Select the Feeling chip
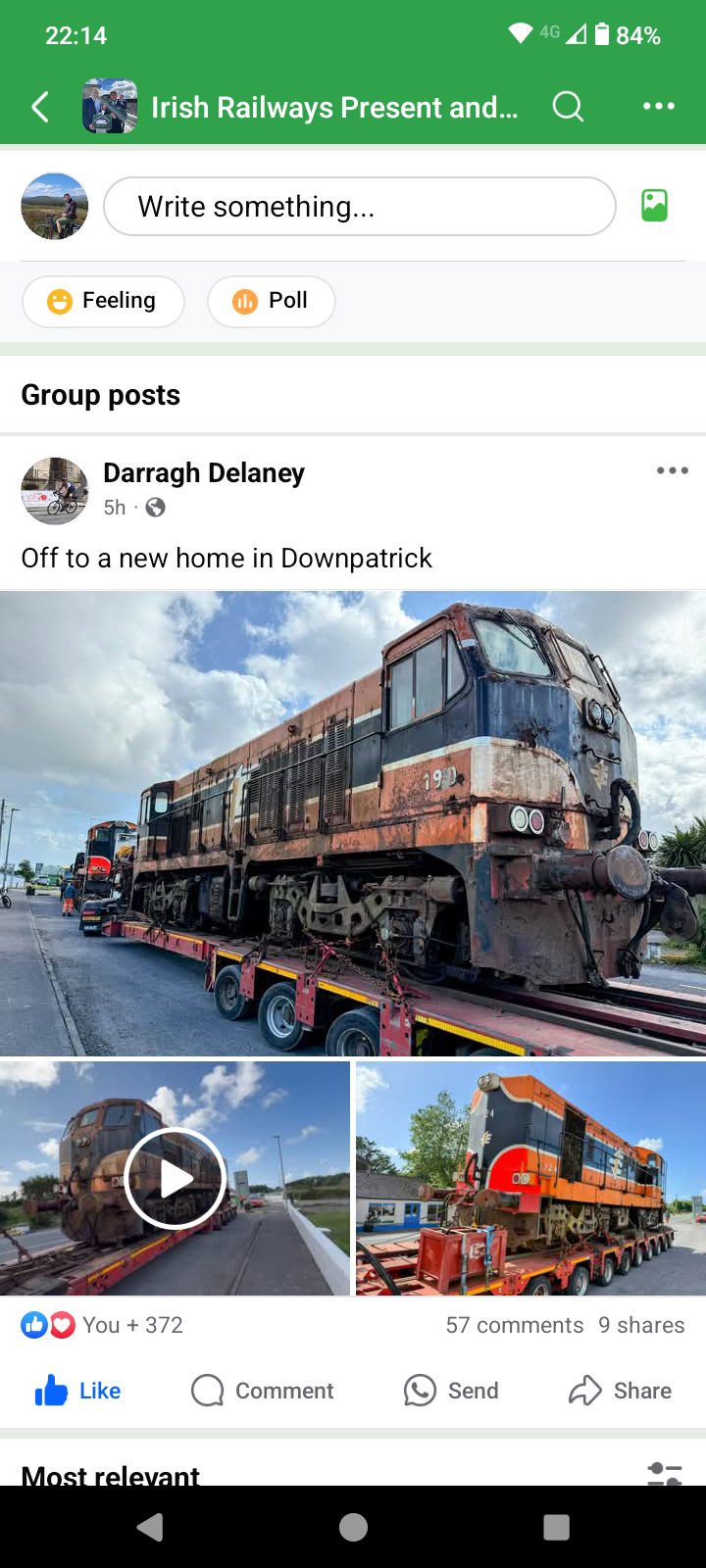The image size is (706, 1568). pyautogui.click(x=103, y=301)
